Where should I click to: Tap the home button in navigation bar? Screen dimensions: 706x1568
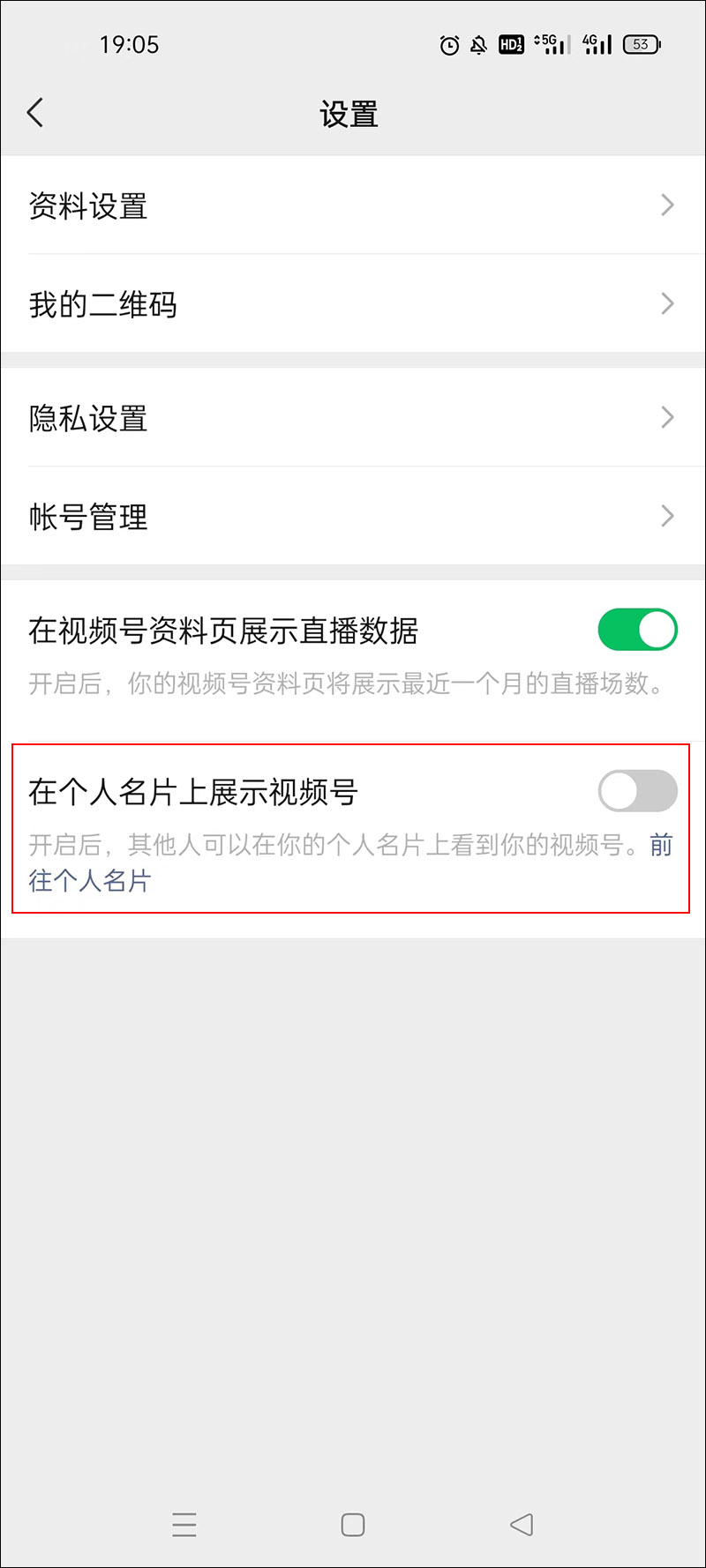click(352, 1524)
